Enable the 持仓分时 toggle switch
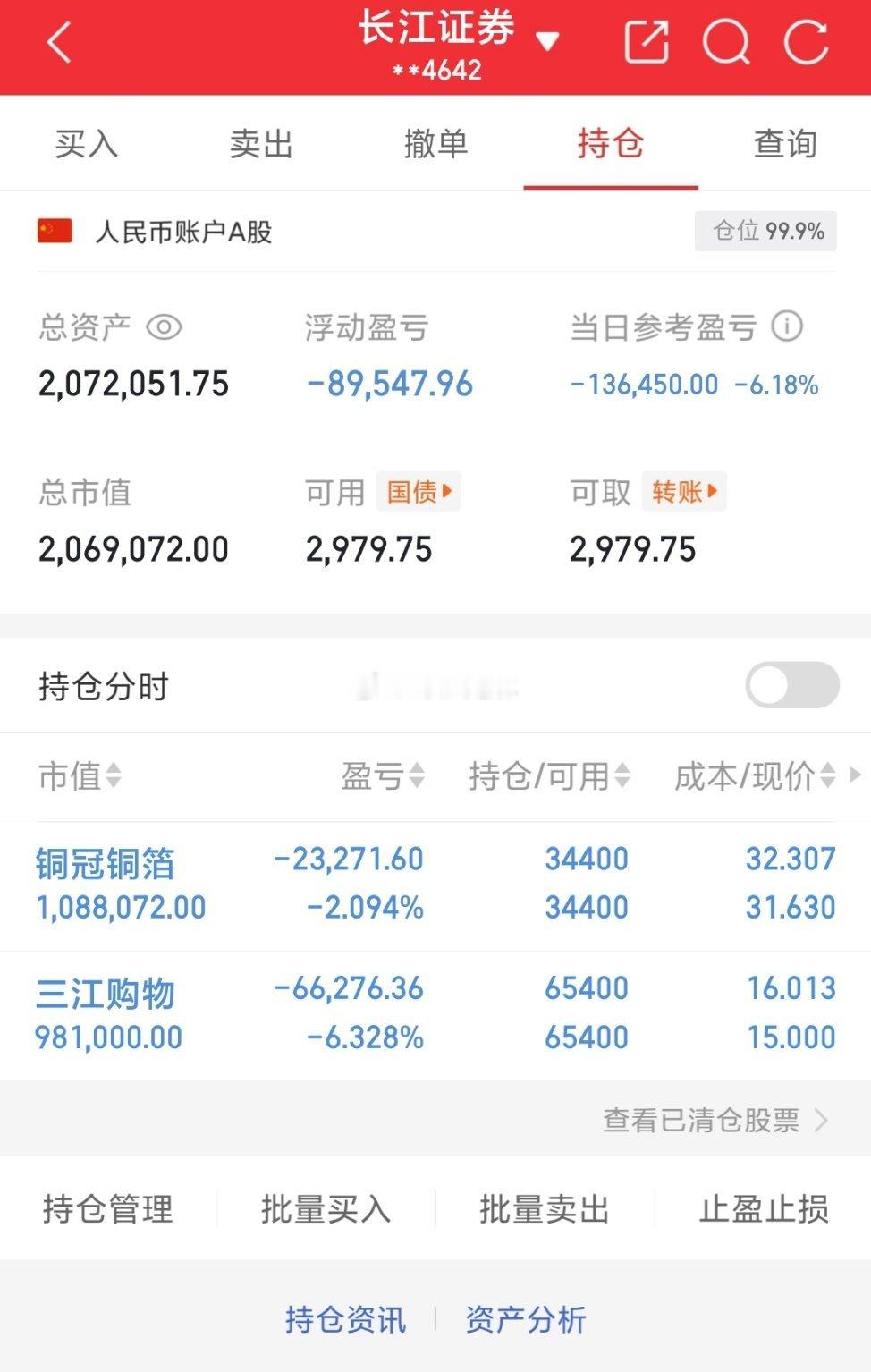Screen dimensions: 871x1372 (793, 684)
